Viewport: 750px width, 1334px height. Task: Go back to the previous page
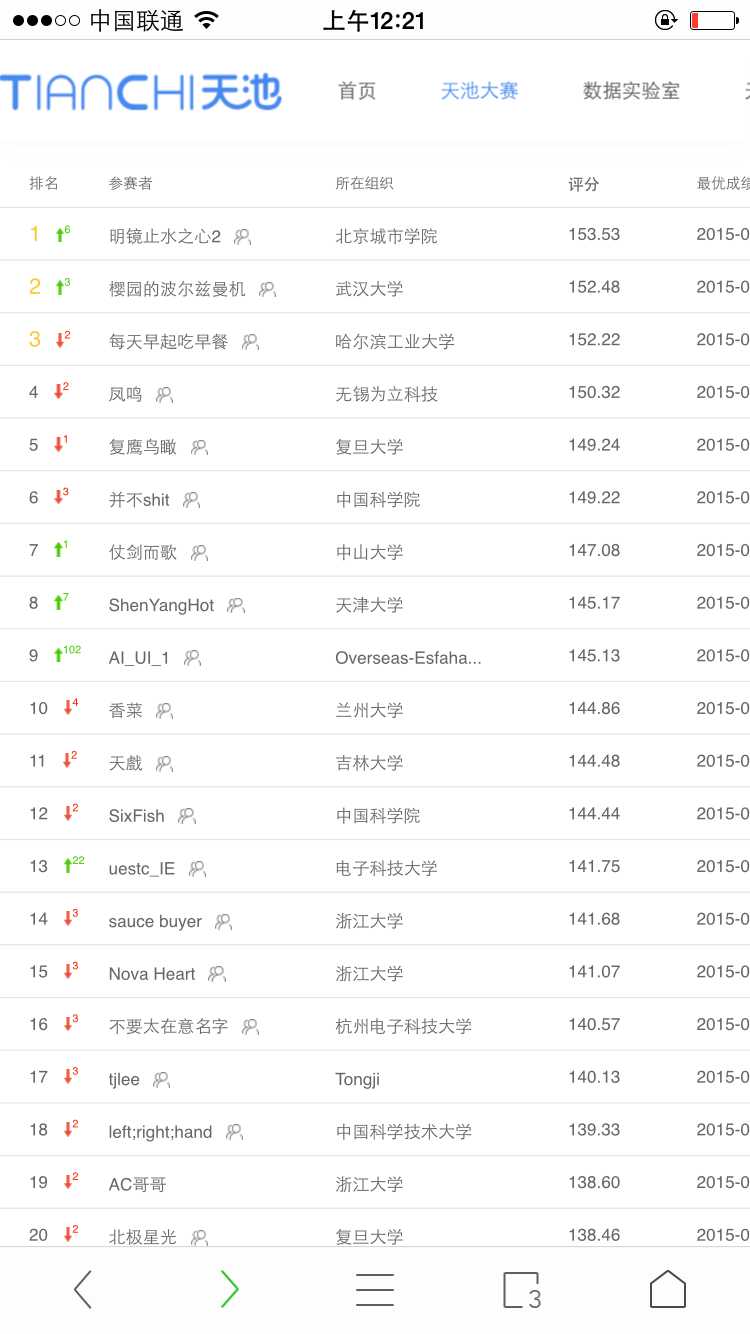click(83, 1289)
